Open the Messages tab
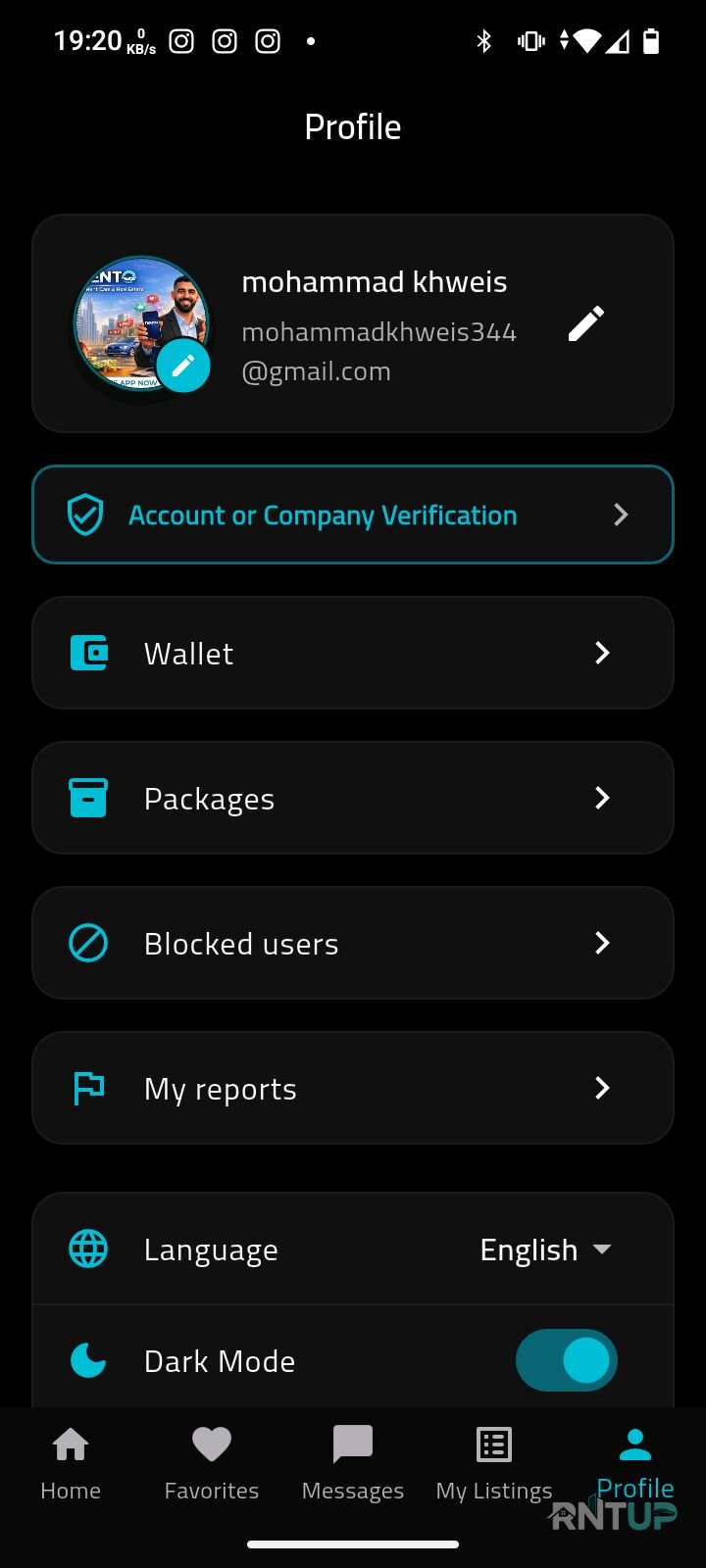This screenshot has height=1568, width=706. coord(353,1464)
